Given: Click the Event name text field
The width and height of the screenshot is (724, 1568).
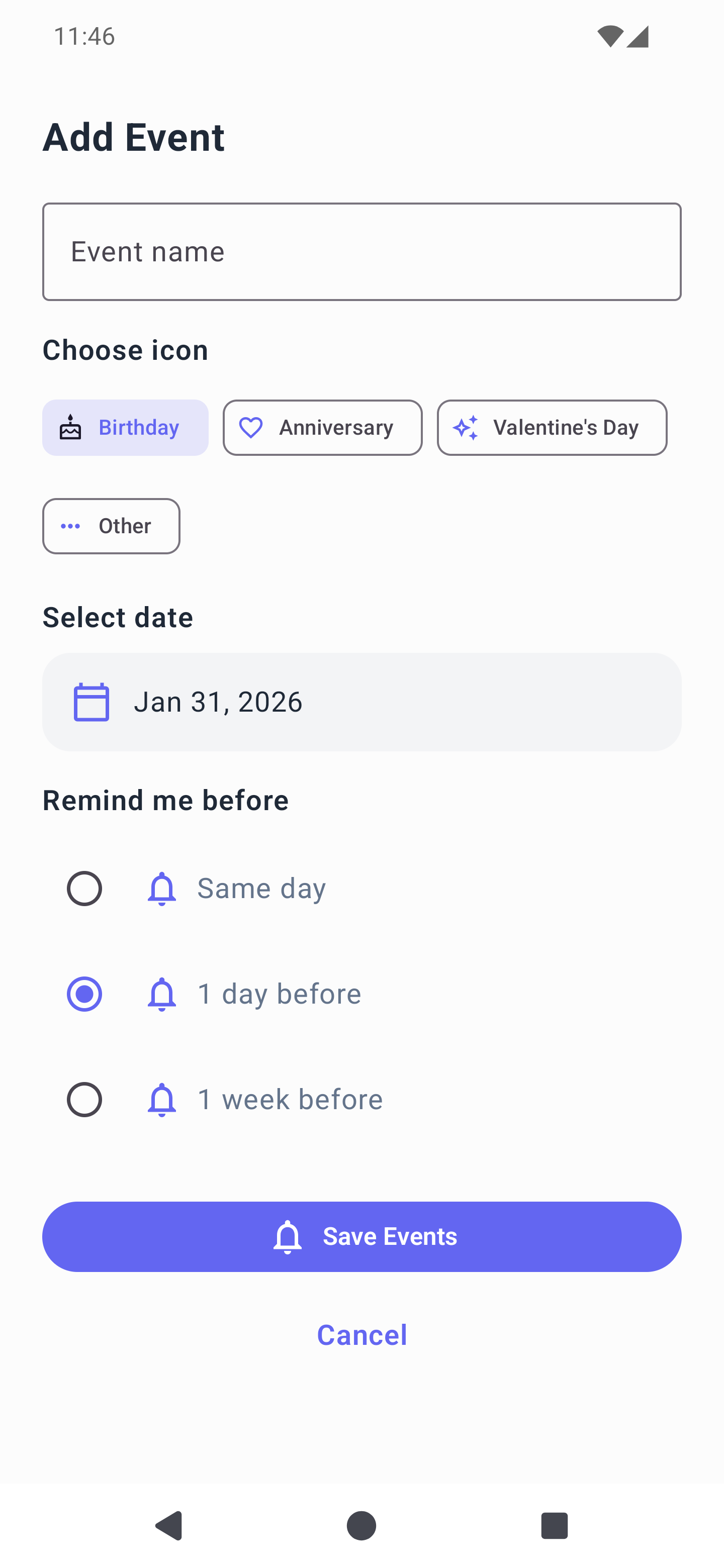Looking at the screenshot, I should (361, 251).
